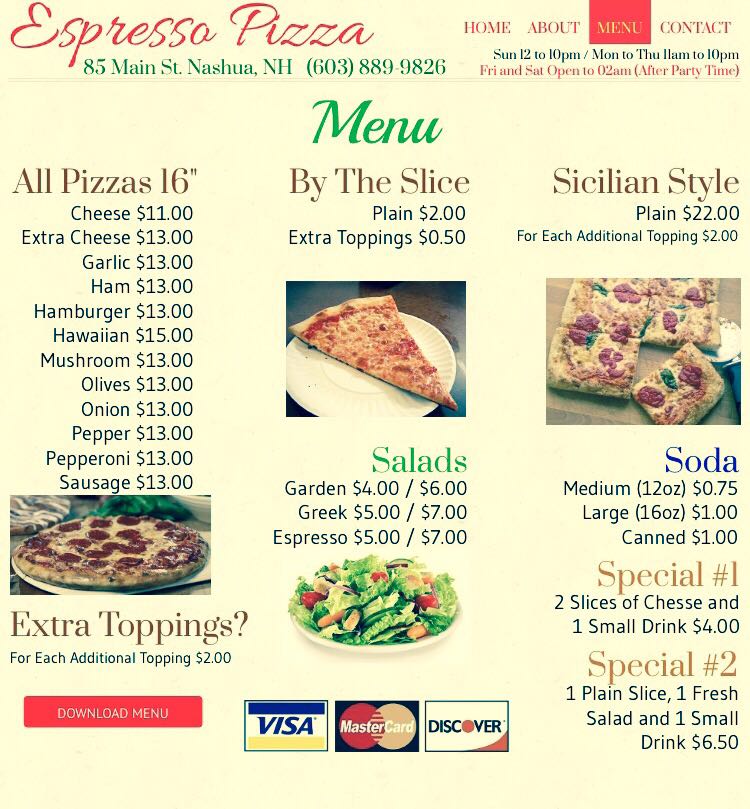Open the Espresso Pizza site title

[192, 28]
